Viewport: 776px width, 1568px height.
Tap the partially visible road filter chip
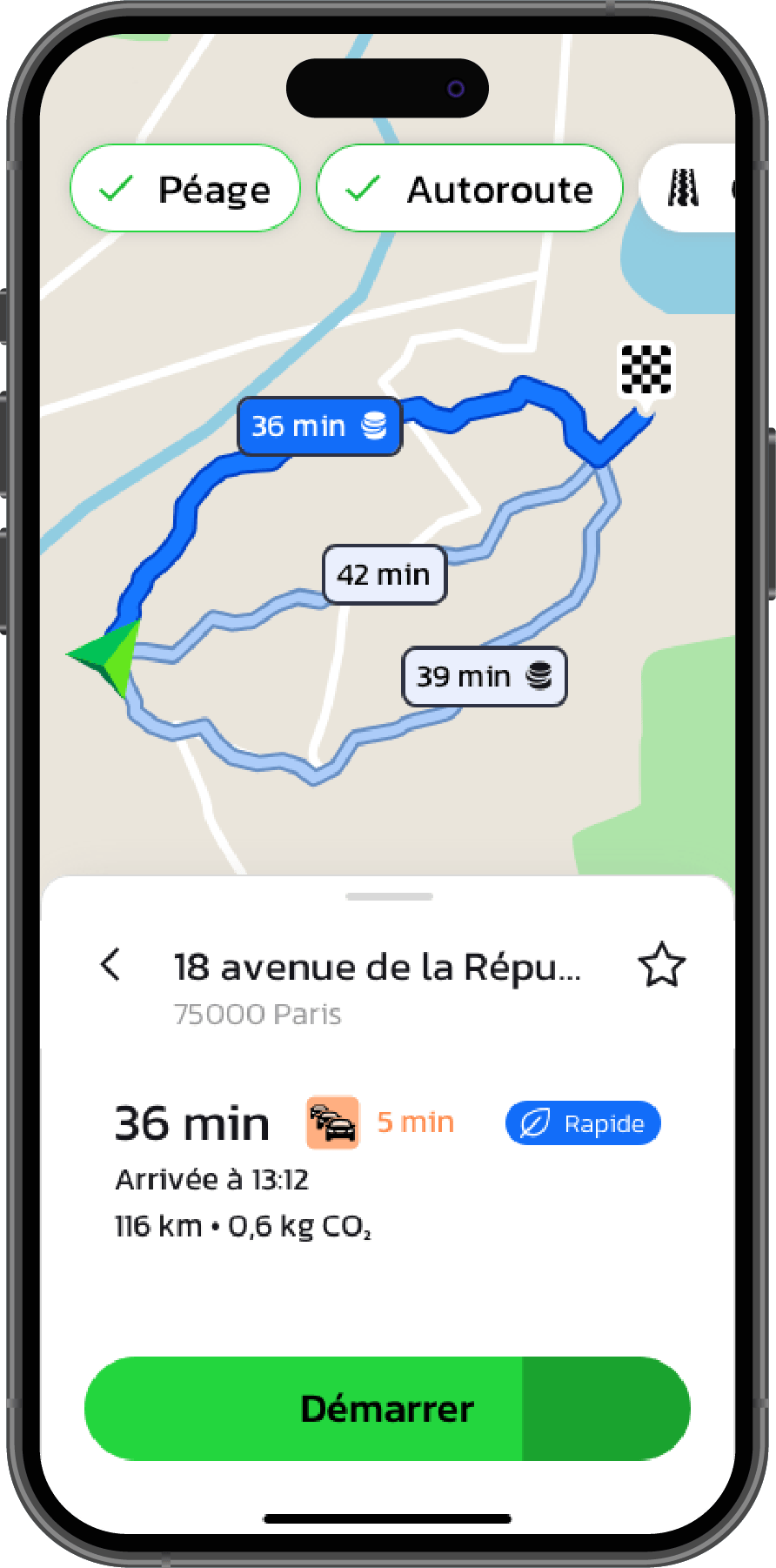click(691, 189)
